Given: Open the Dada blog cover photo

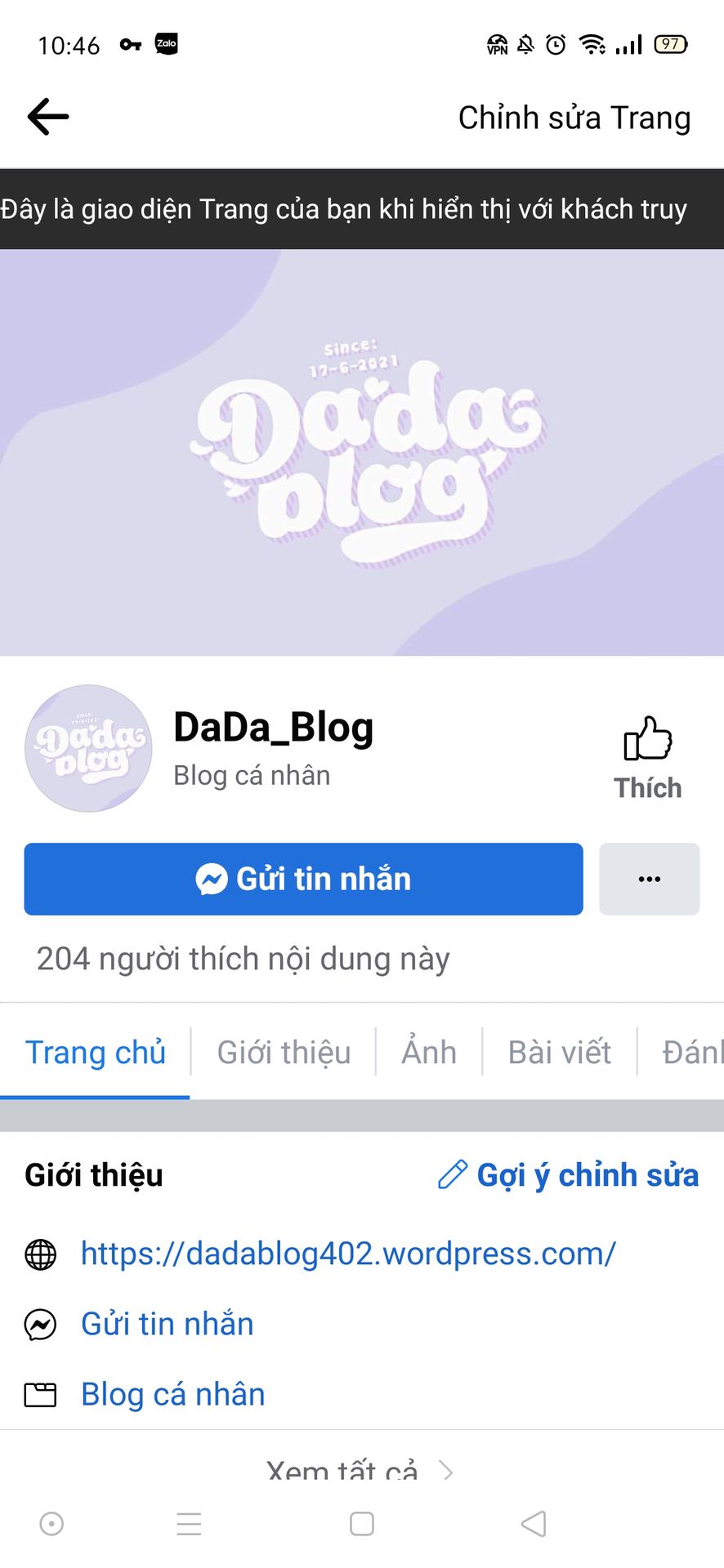Looking at the screenshot, I should (x=362, y=452).
